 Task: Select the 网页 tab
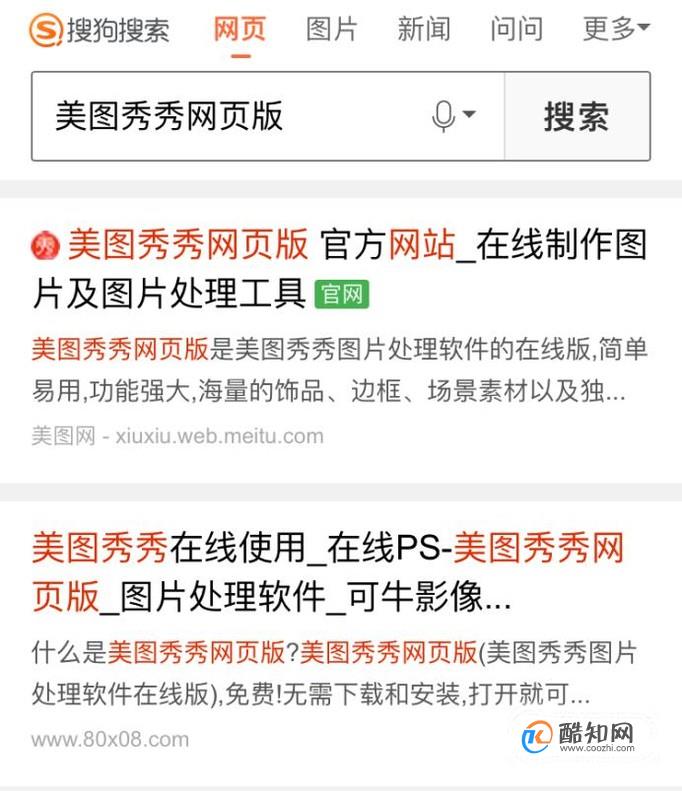(240, 30)
